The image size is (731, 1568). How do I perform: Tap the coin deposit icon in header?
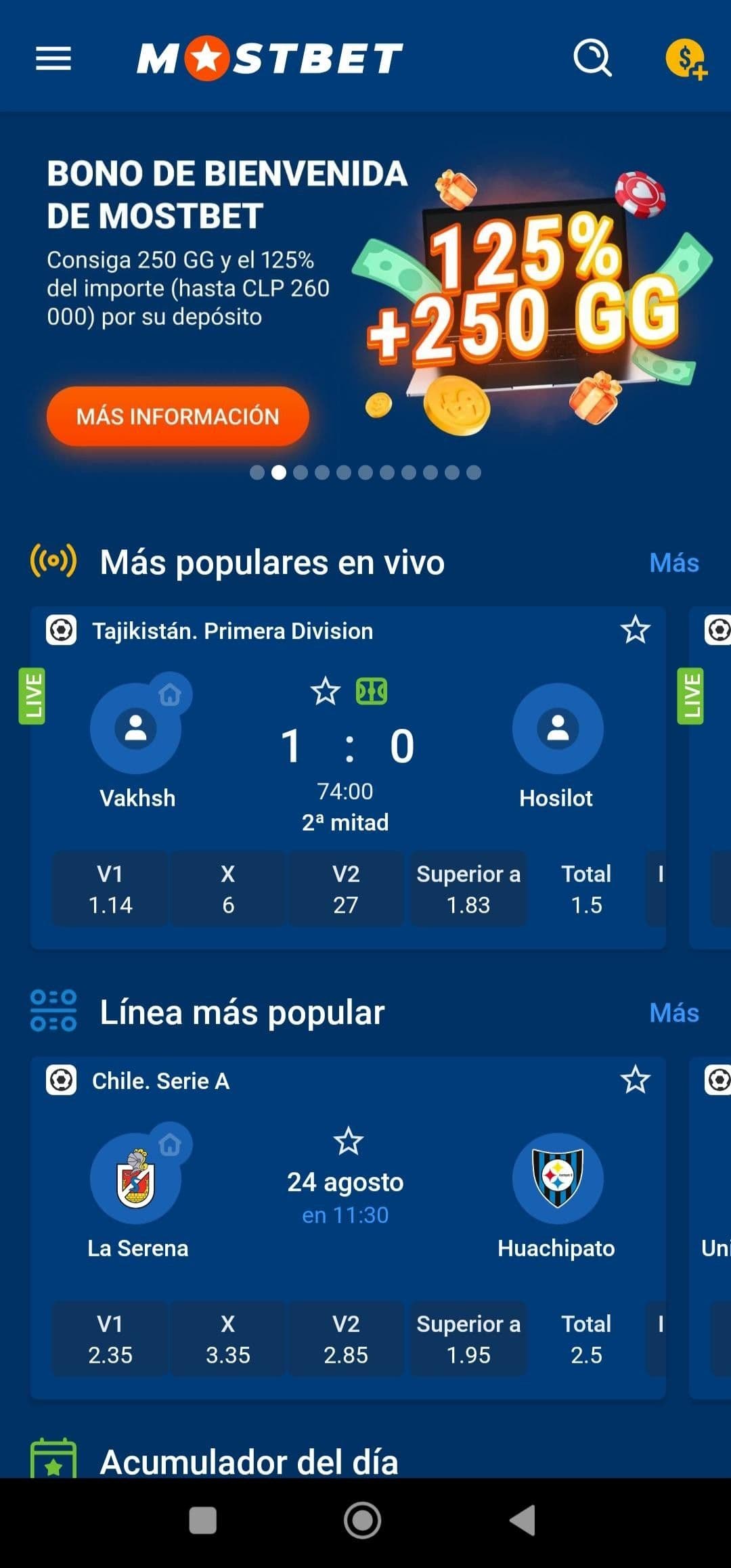(686, 60)
